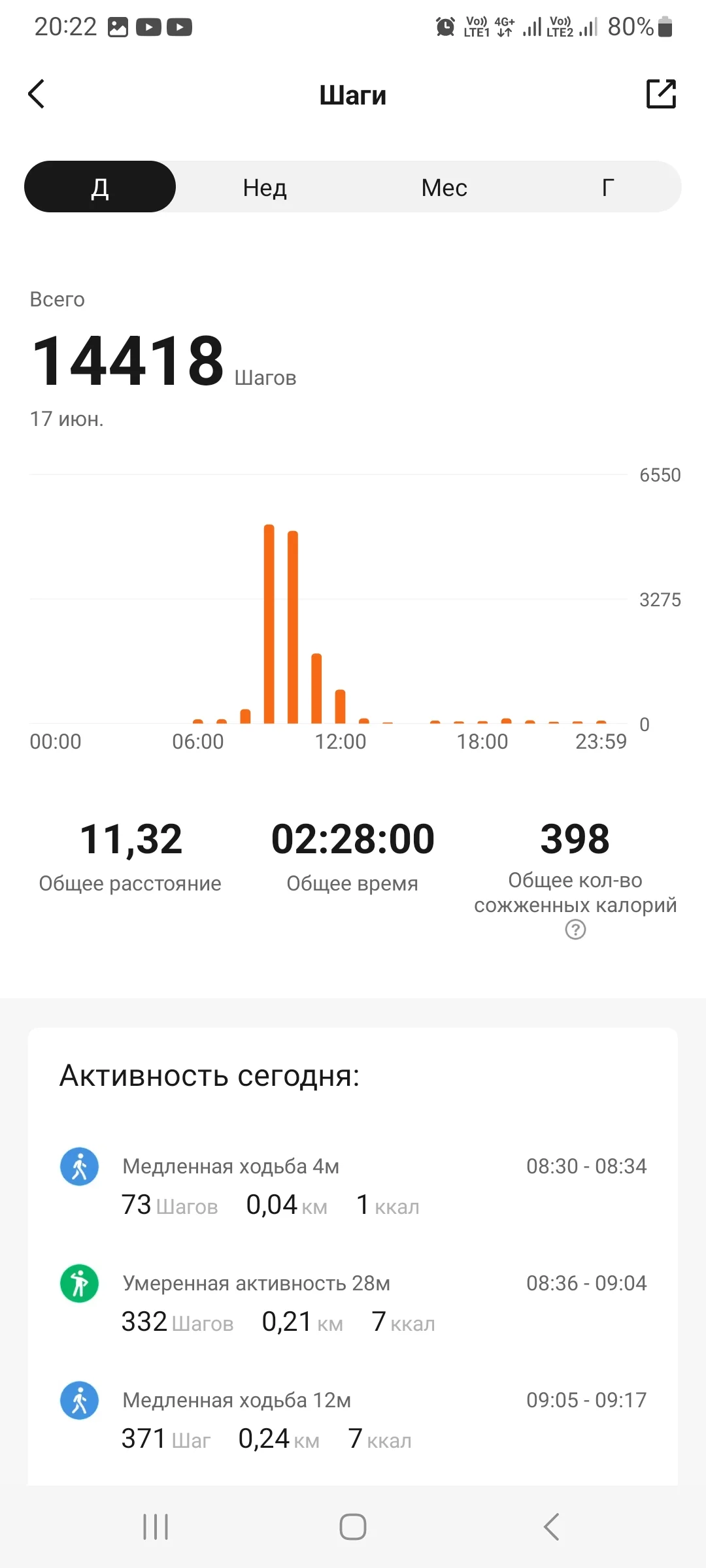Screen dimensions: 706x1568
Task: Tap the date label 17 июн.
Action: pyautogui.click(x=67, y=419)
